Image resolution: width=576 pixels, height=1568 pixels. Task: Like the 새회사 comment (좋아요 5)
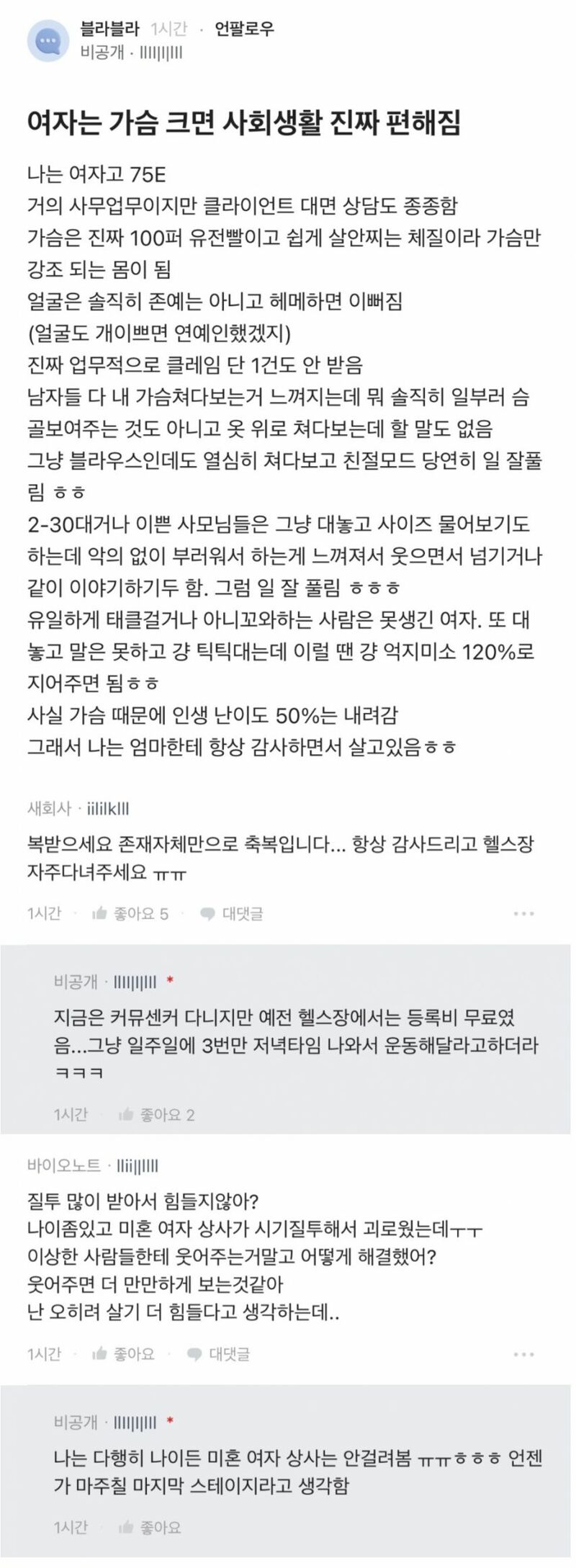tap(130, 913)
